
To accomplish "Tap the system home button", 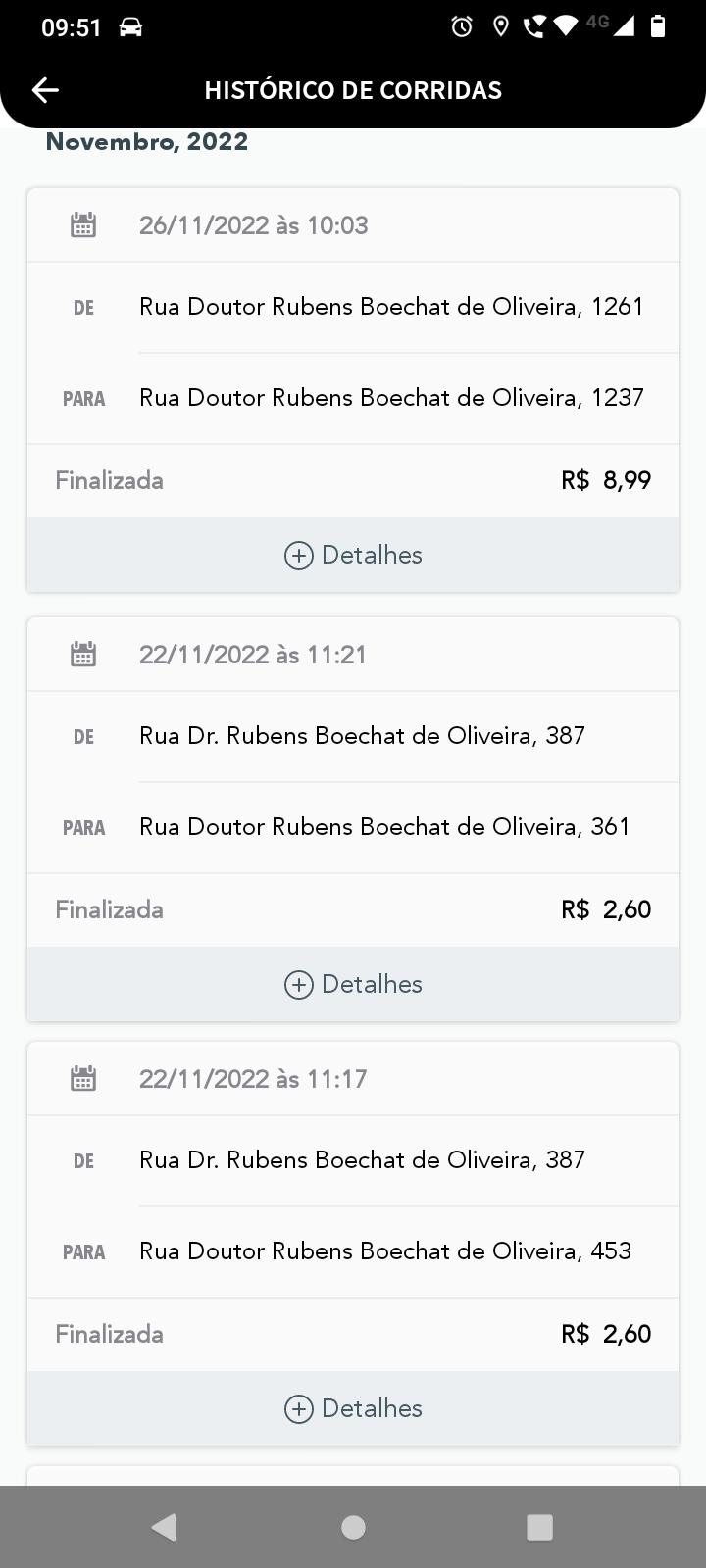I will (353, 1527).
